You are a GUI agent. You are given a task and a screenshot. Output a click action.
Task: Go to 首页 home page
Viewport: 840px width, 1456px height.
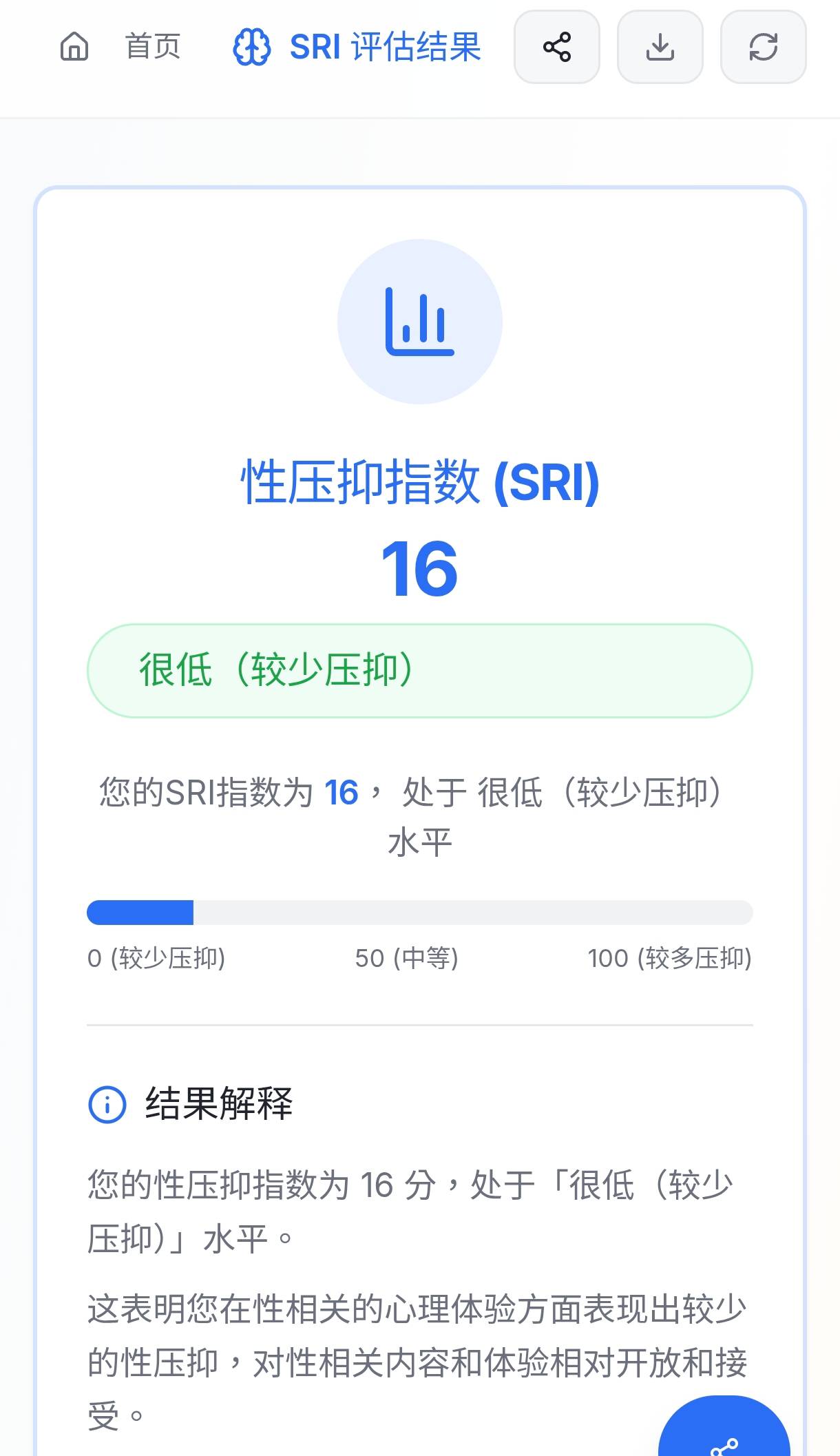120,47
